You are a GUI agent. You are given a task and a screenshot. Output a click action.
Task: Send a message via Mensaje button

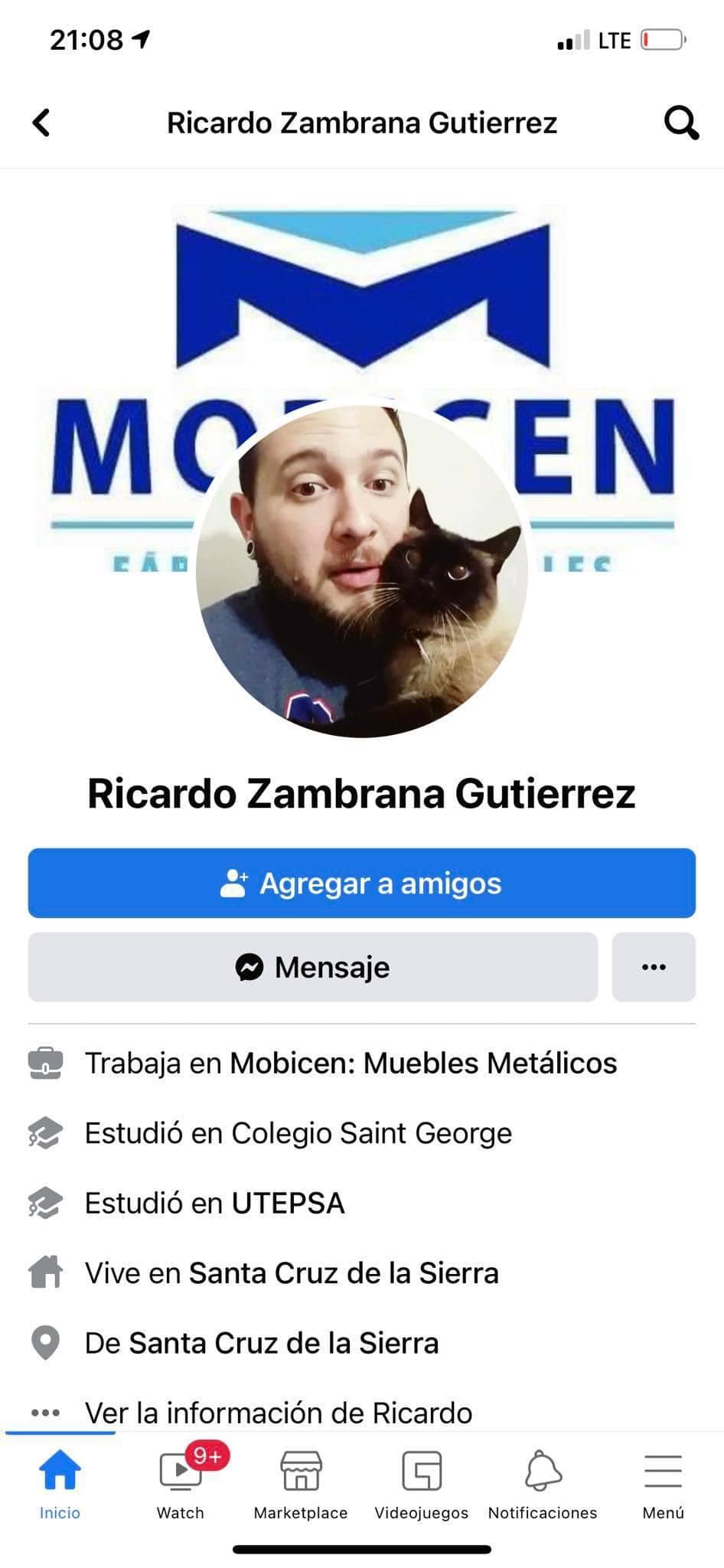[x=313, y=967]
